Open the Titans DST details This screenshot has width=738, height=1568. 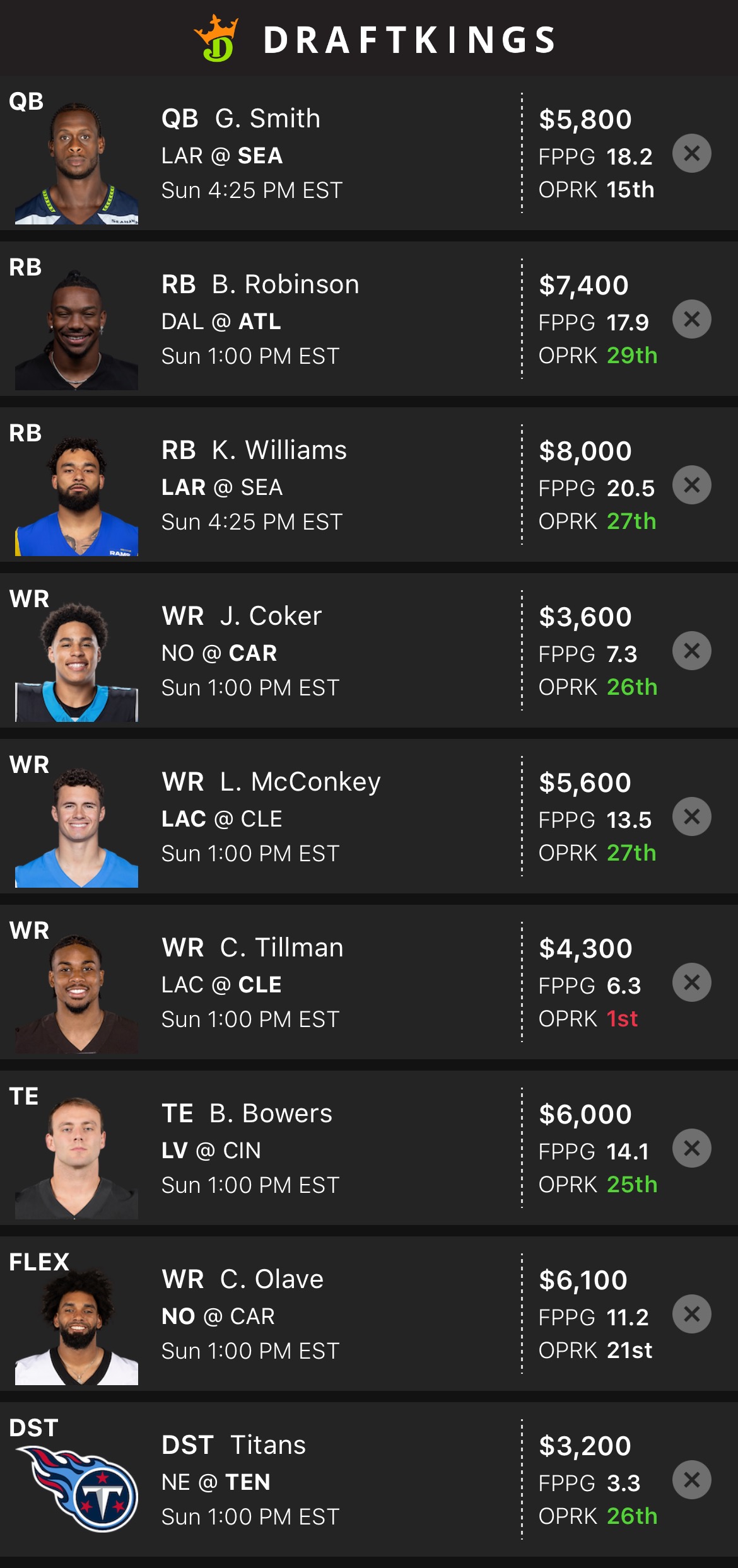pyautogui.click(x=268, y=1445)
